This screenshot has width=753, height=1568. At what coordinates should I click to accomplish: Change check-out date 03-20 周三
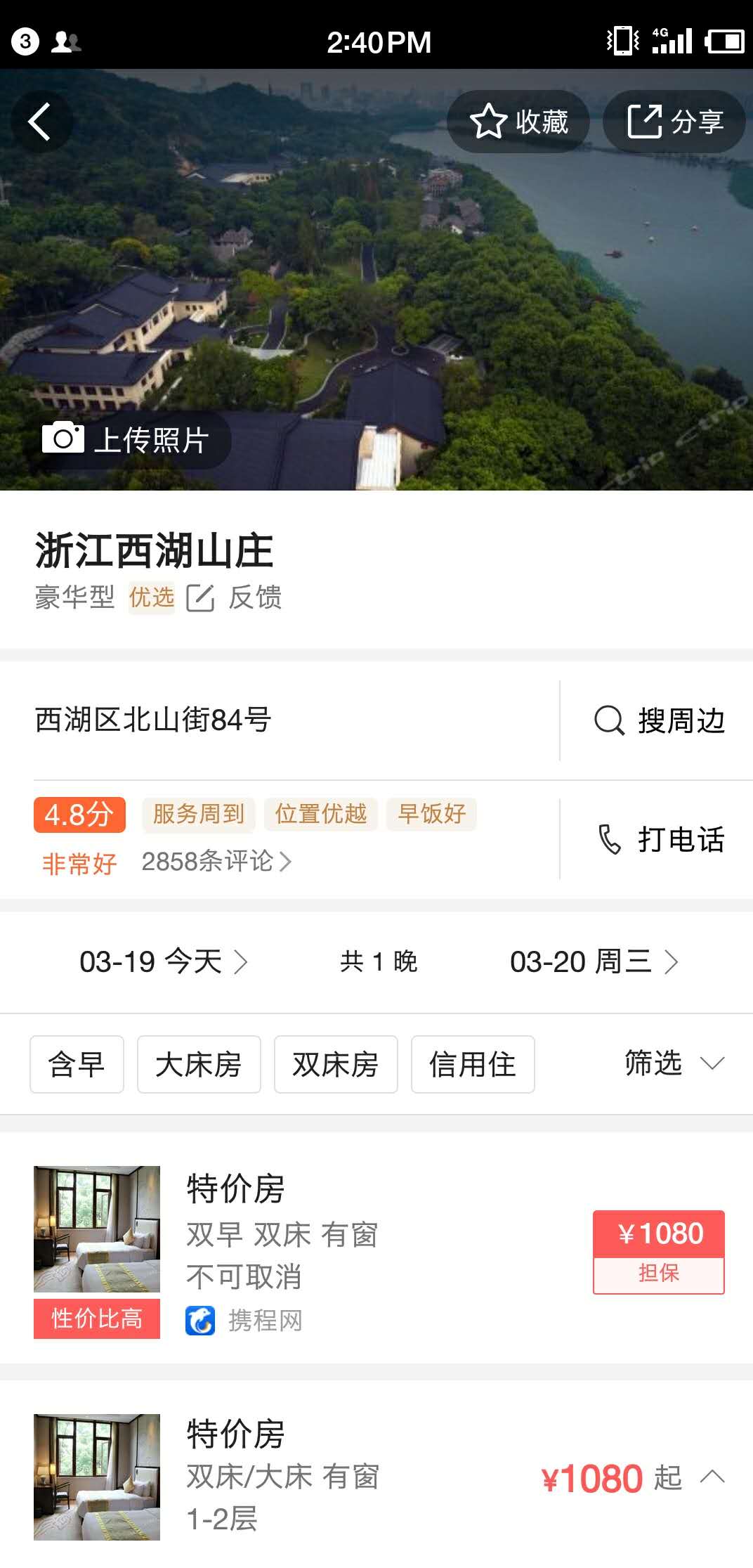(594, 961)
